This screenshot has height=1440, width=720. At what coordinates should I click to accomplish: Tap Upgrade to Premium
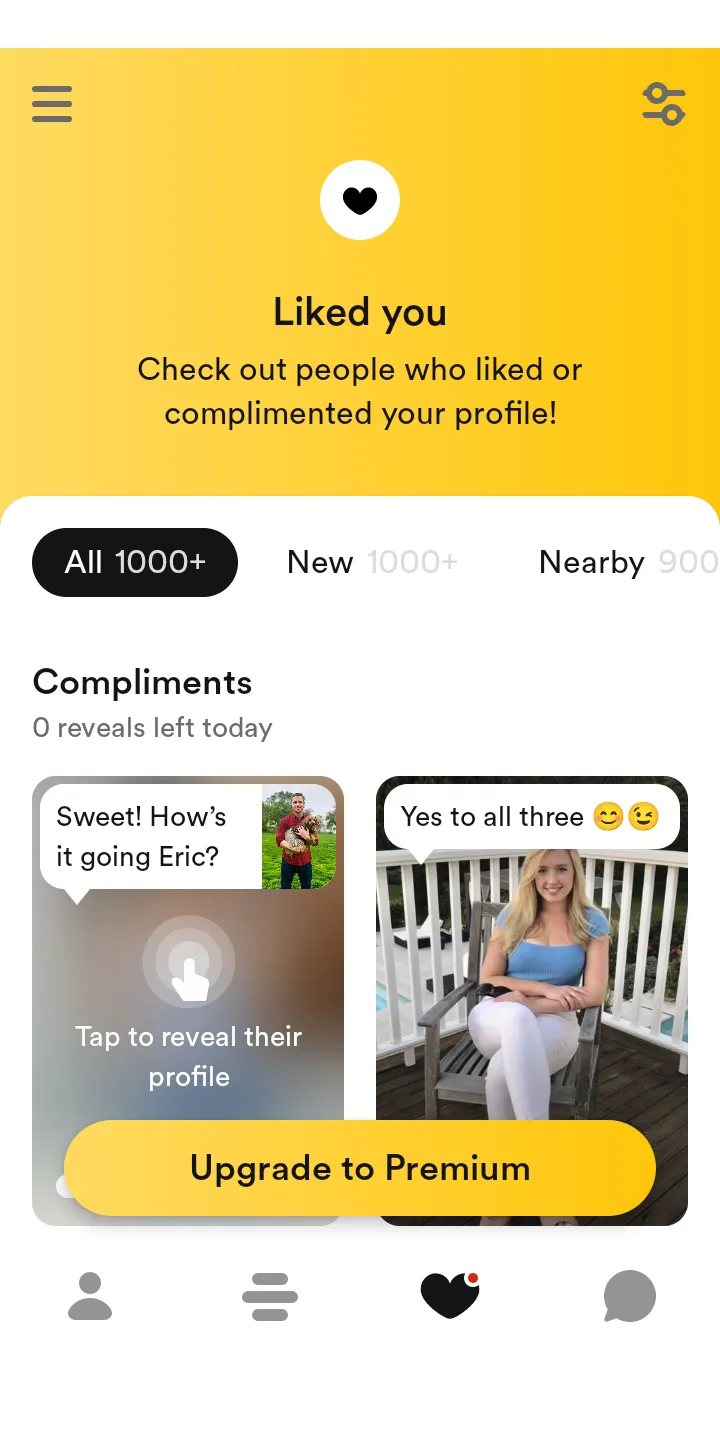360,1168
